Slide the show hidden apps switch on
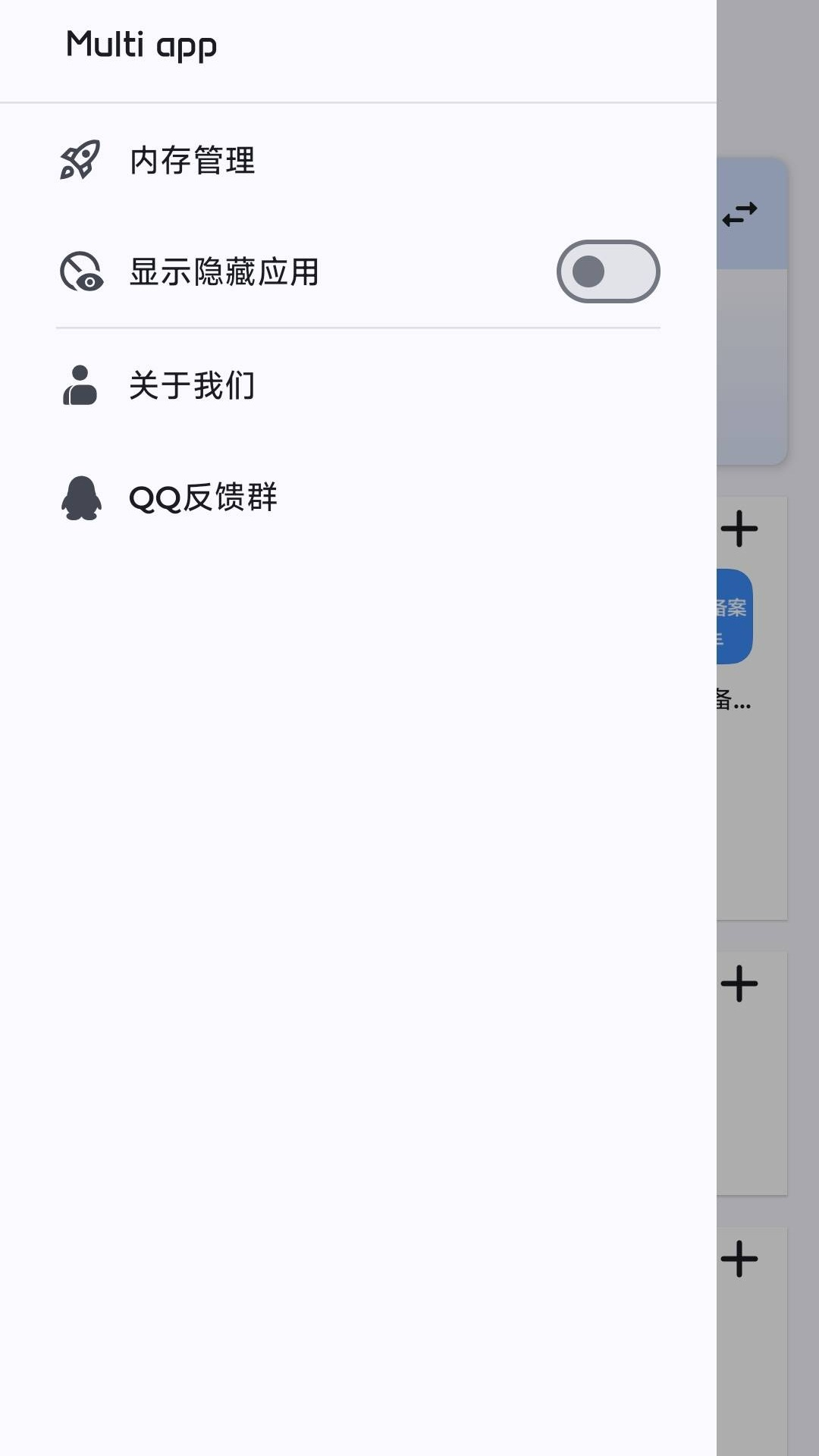This screenshot has height=1456, width=819. coord(607,271)
